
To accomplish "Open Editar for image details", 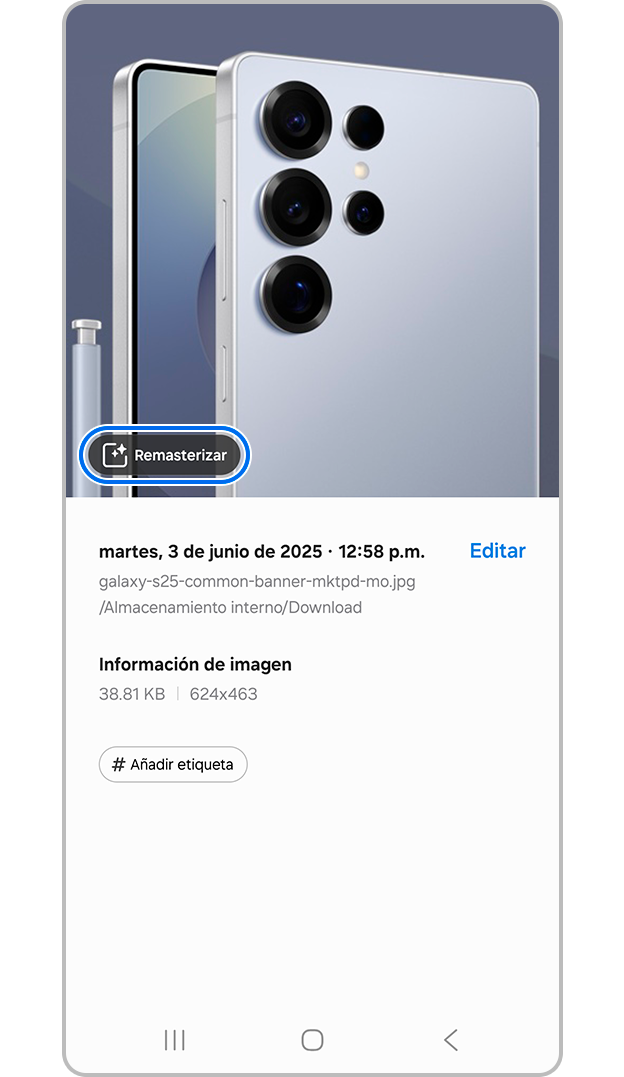I will point(497,551).
